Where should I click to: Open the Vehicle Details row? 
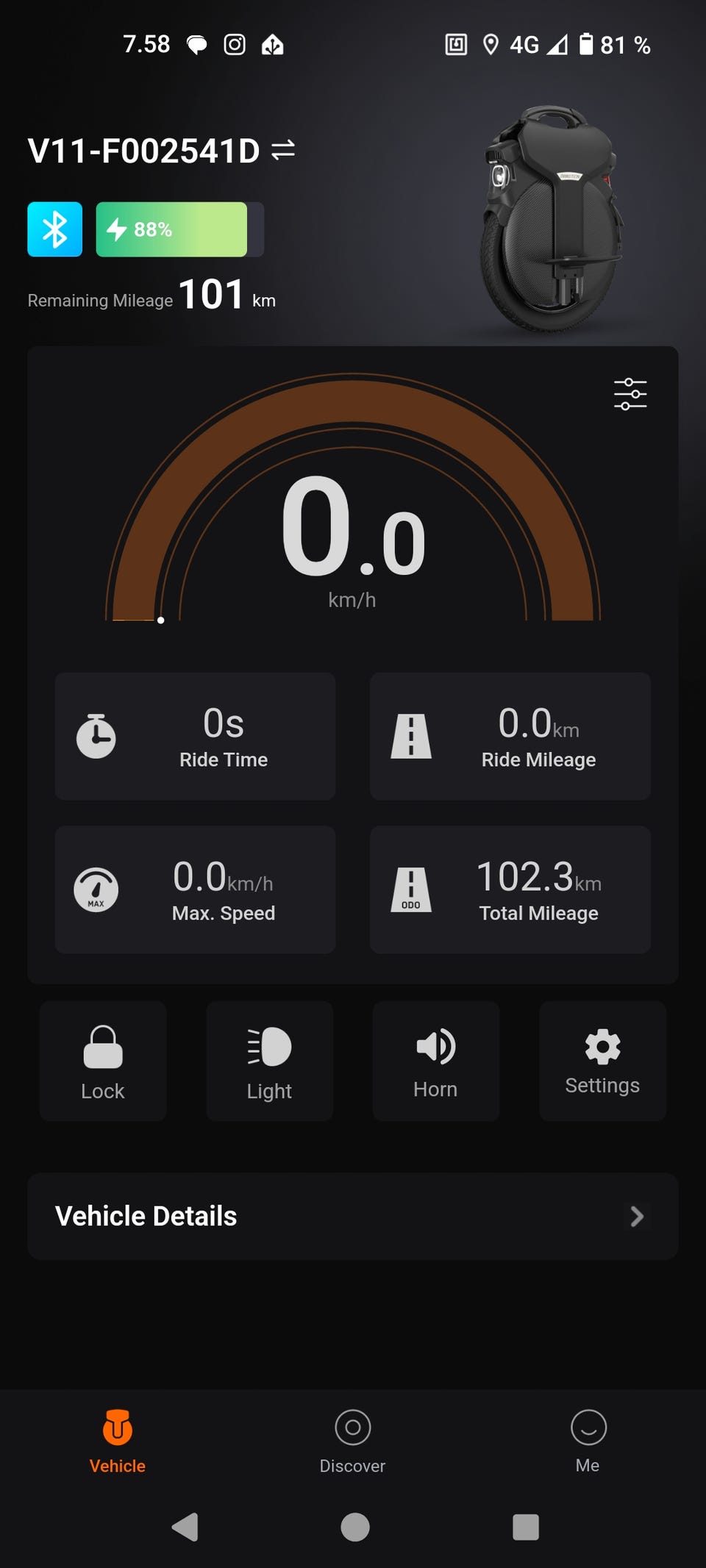click(x=353, y=1217)
